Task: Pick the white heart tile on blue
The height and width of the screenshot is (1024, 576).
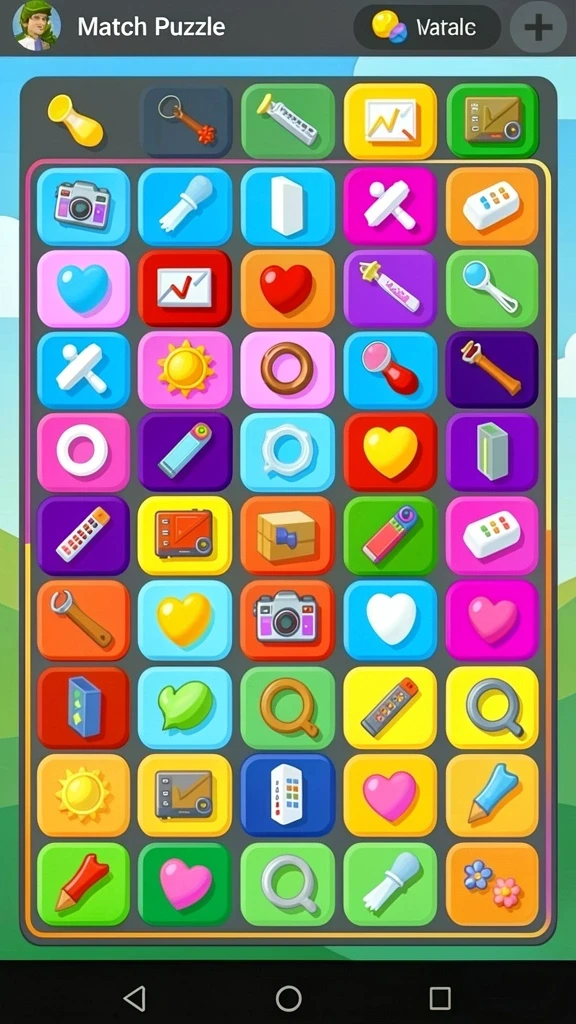Action: tap(390, 619)
